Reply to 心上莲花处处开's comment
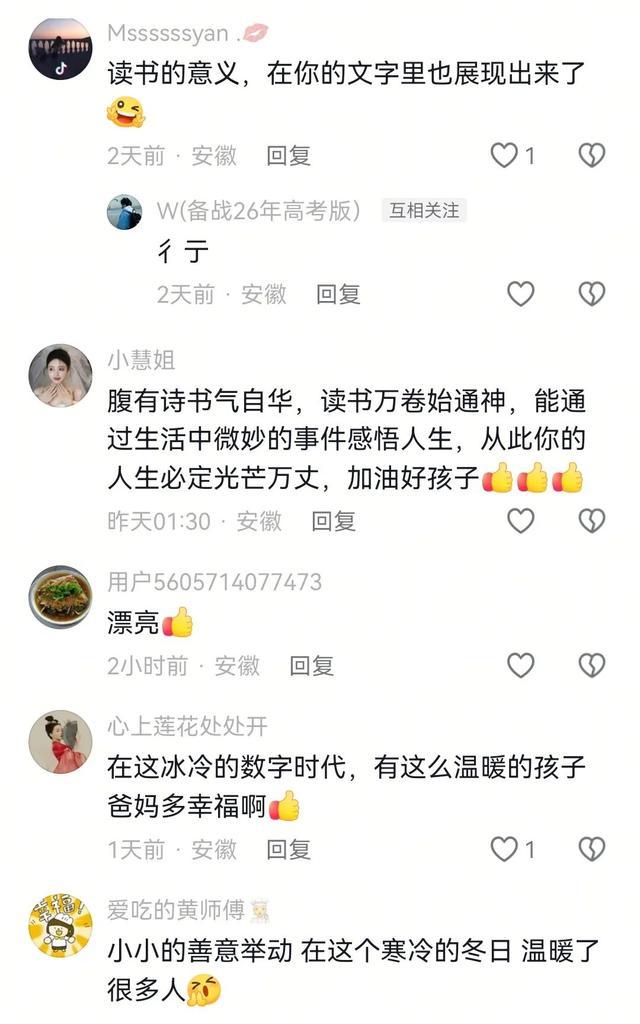The height and width of the screenshot is (1024, 640). pyautogui.click(x=288, y=849)
